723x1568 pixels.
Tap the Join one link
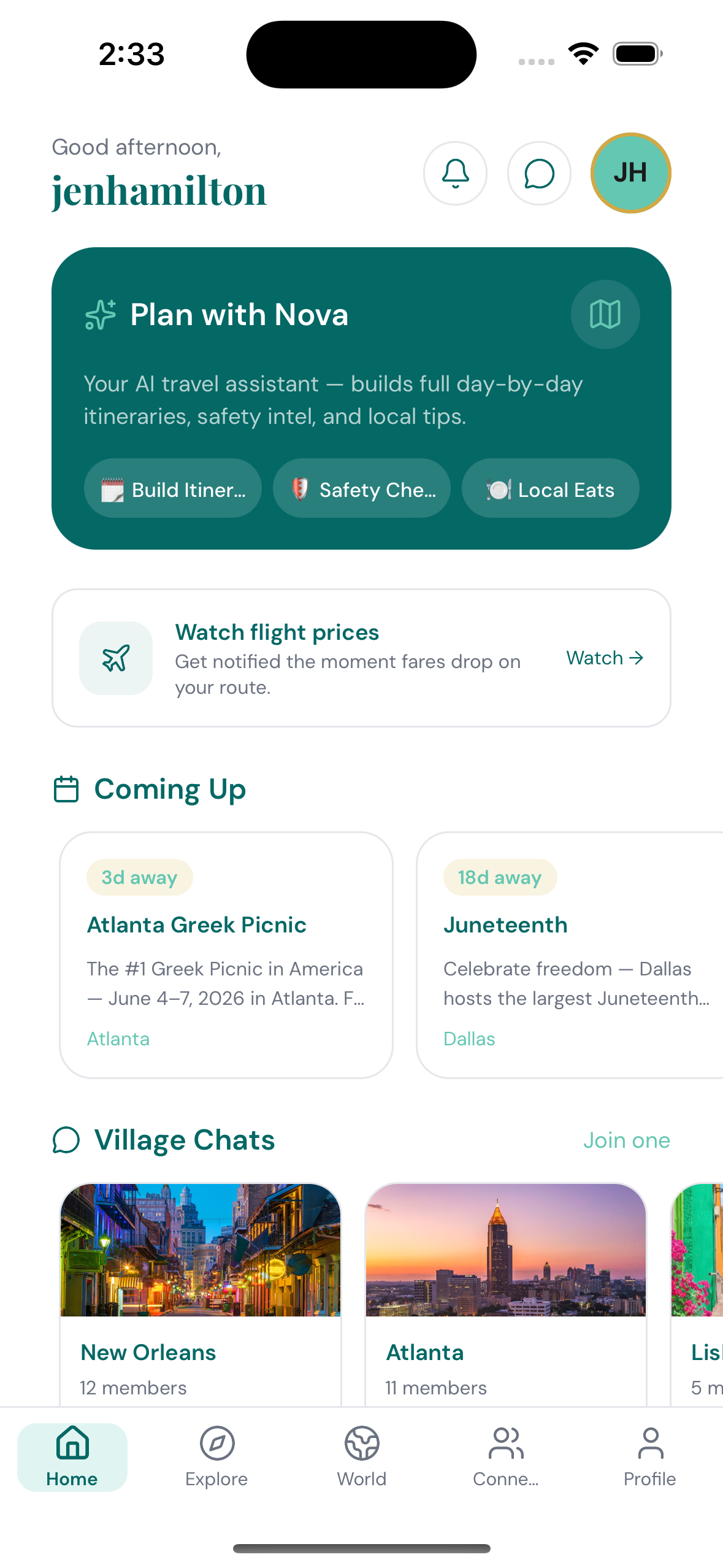tap(626, 1140)
